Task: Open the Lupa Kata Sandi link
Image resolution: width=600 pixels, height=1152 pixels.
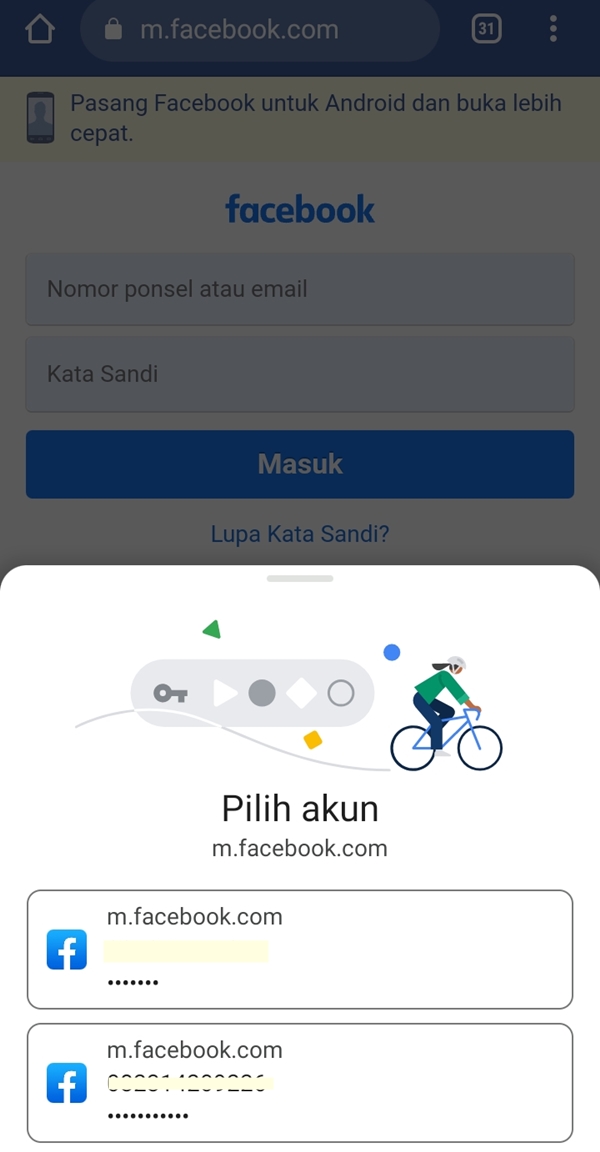Action: pos(300,534)
